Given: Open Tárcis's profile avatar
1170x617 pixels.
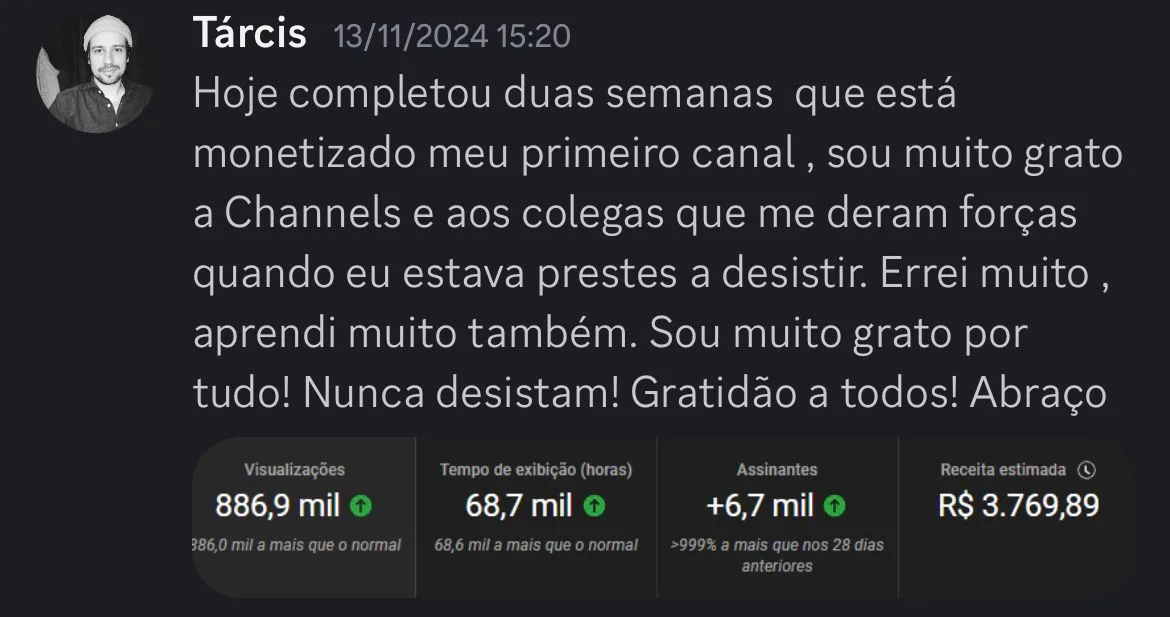Looking at the screenshot, I should (94, 75).
